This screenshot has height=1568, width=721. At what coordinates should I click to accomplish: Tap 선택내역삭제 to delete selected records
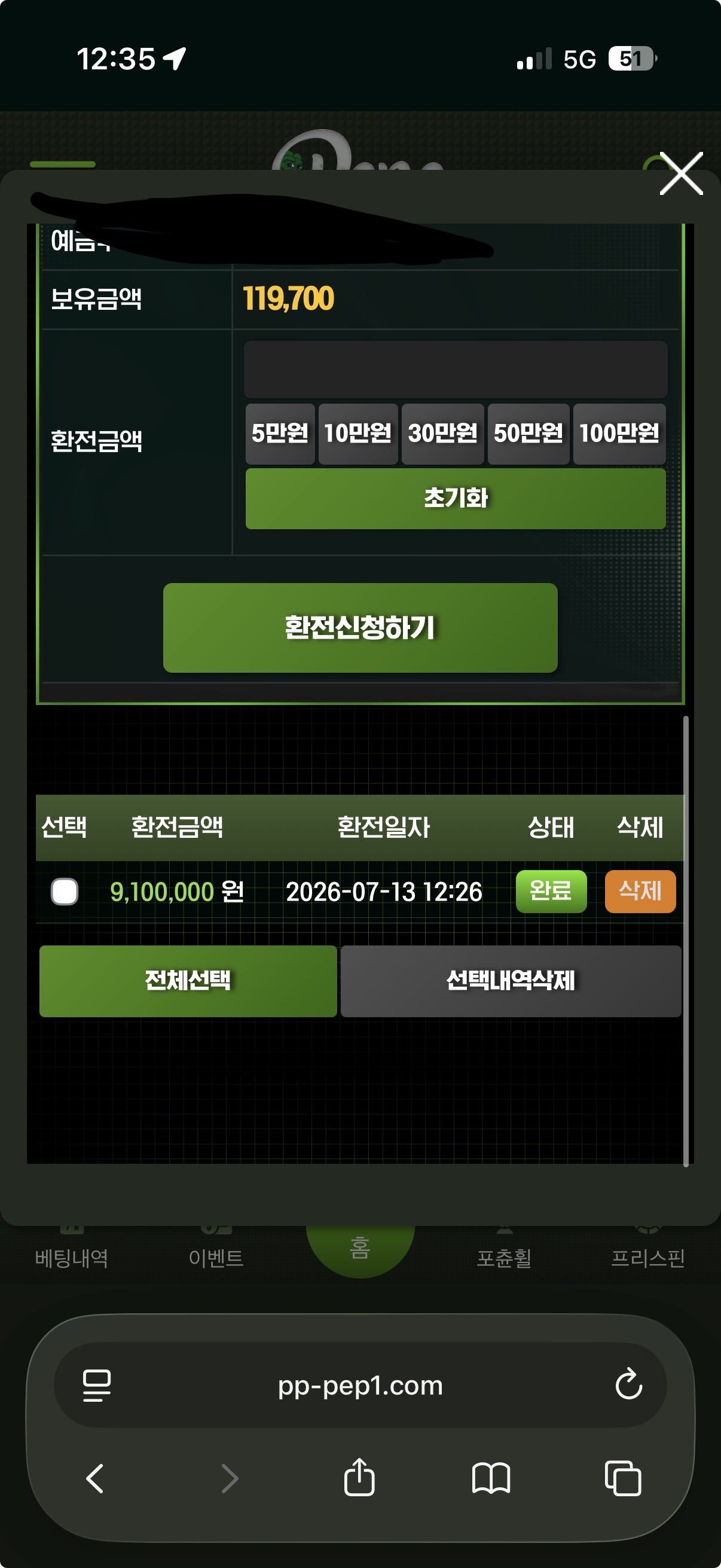pos(511,981)
